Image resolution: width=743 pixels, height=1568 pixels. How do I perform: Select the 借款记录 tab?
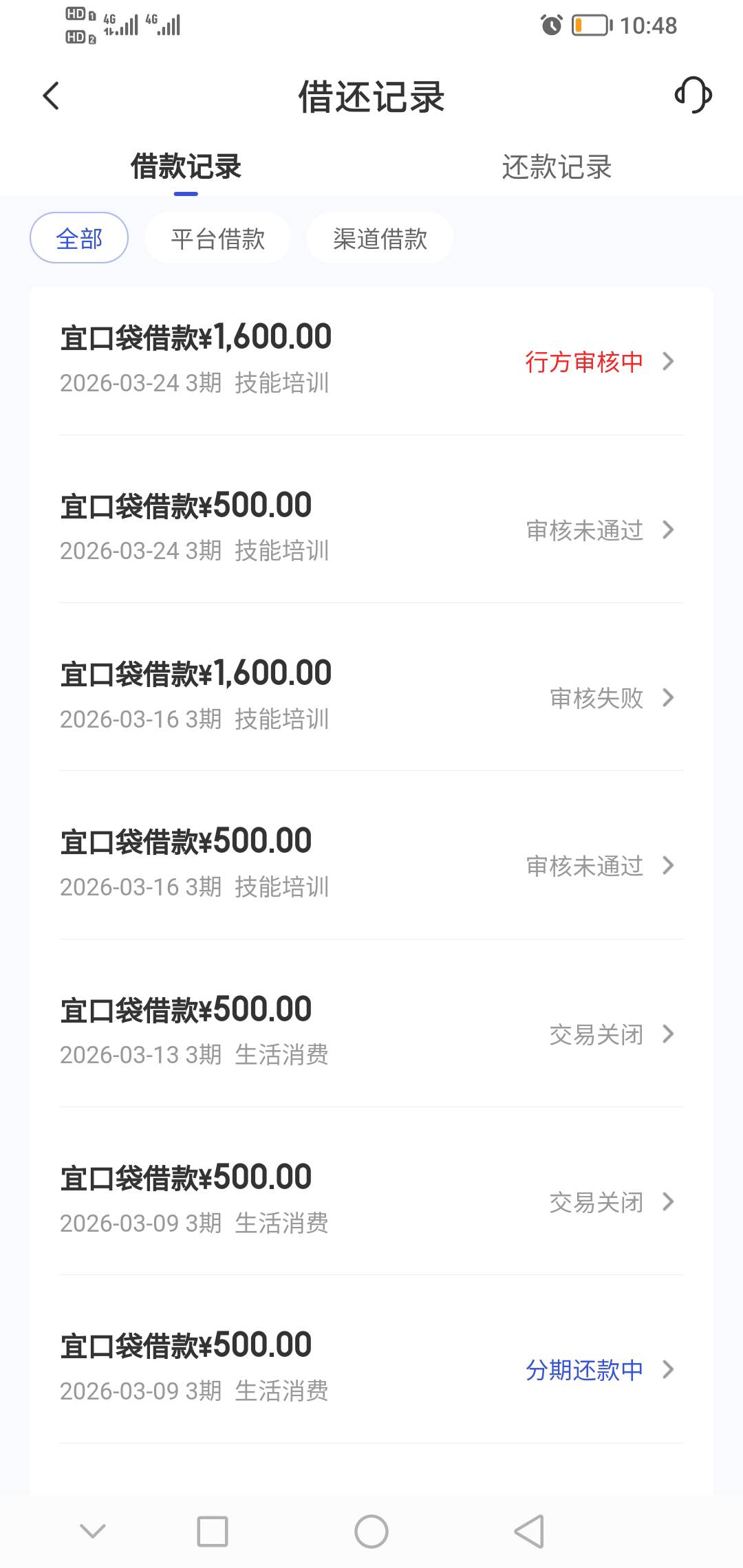(x=186, y=167)
